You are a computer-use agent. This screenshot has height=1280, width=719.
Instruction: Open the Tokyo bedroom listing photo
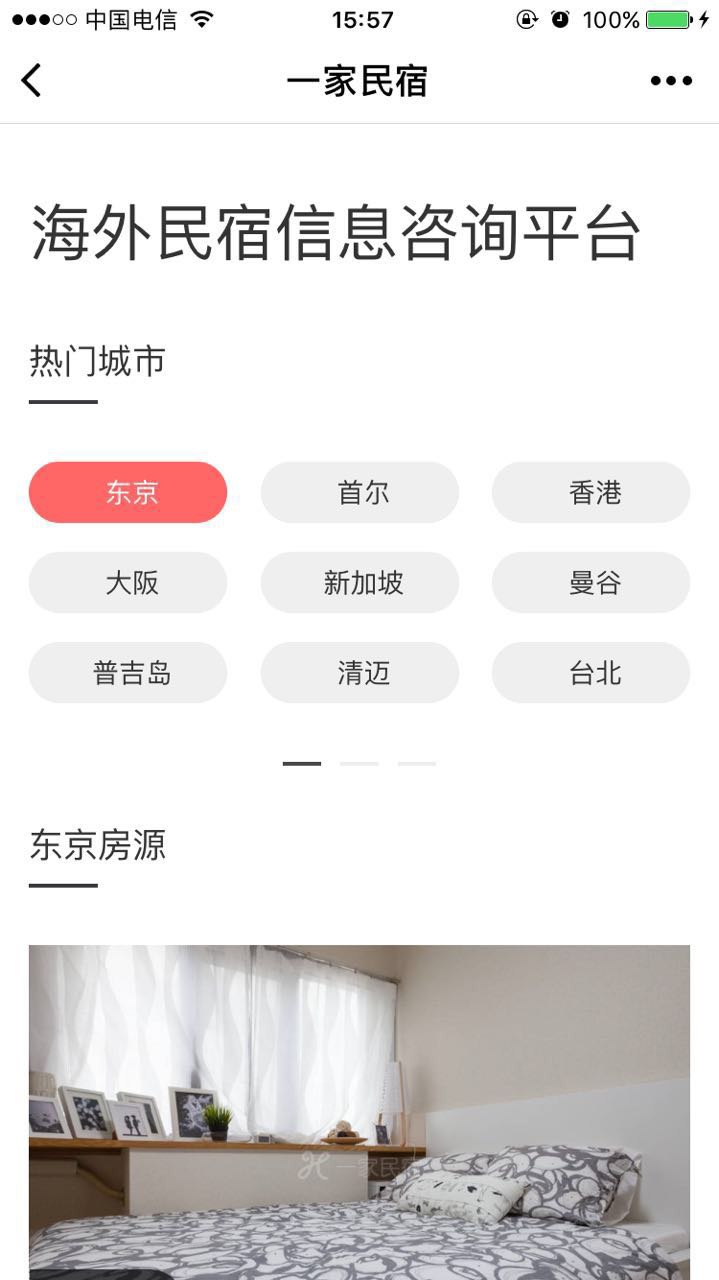[359, 1110]
